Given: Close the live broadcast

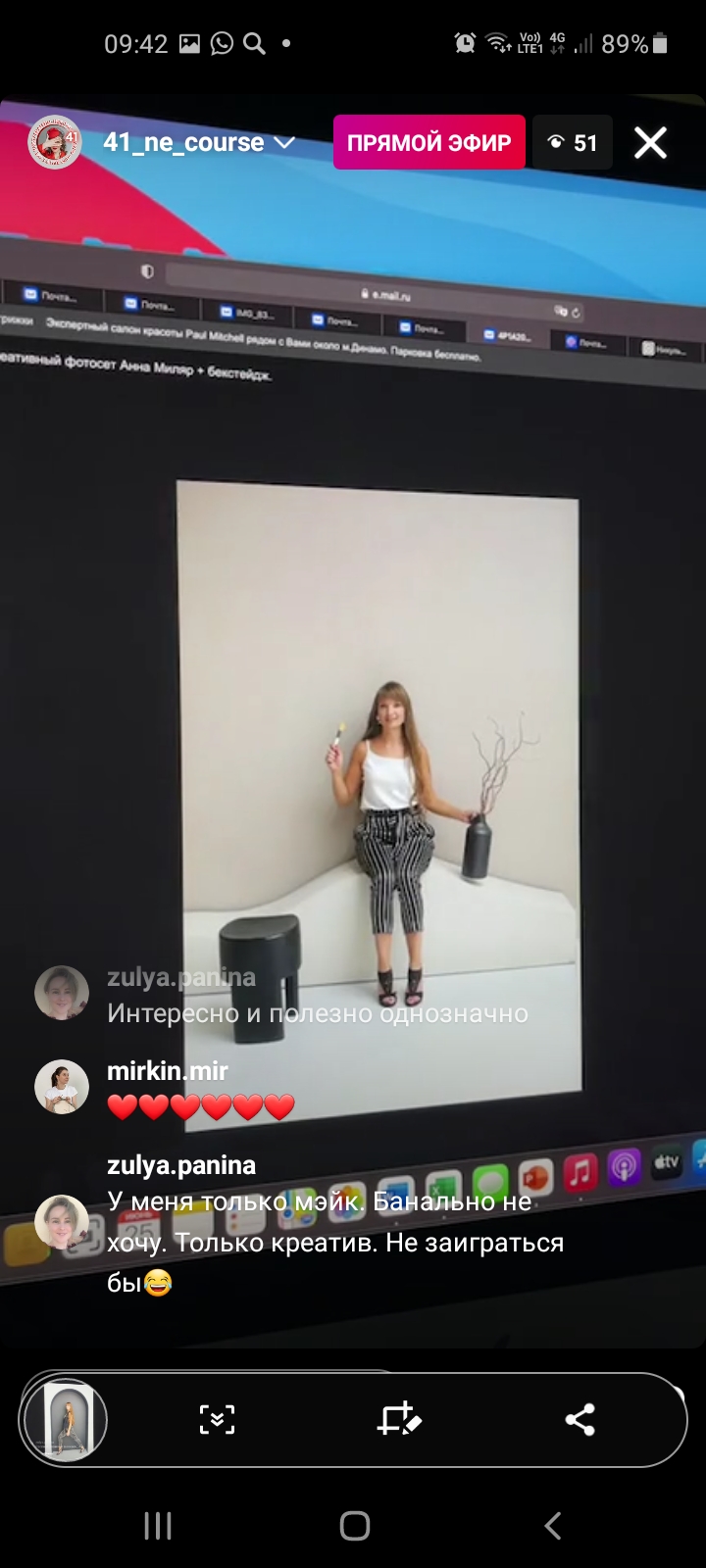Looking at the screenshot, I should [650, 143].
